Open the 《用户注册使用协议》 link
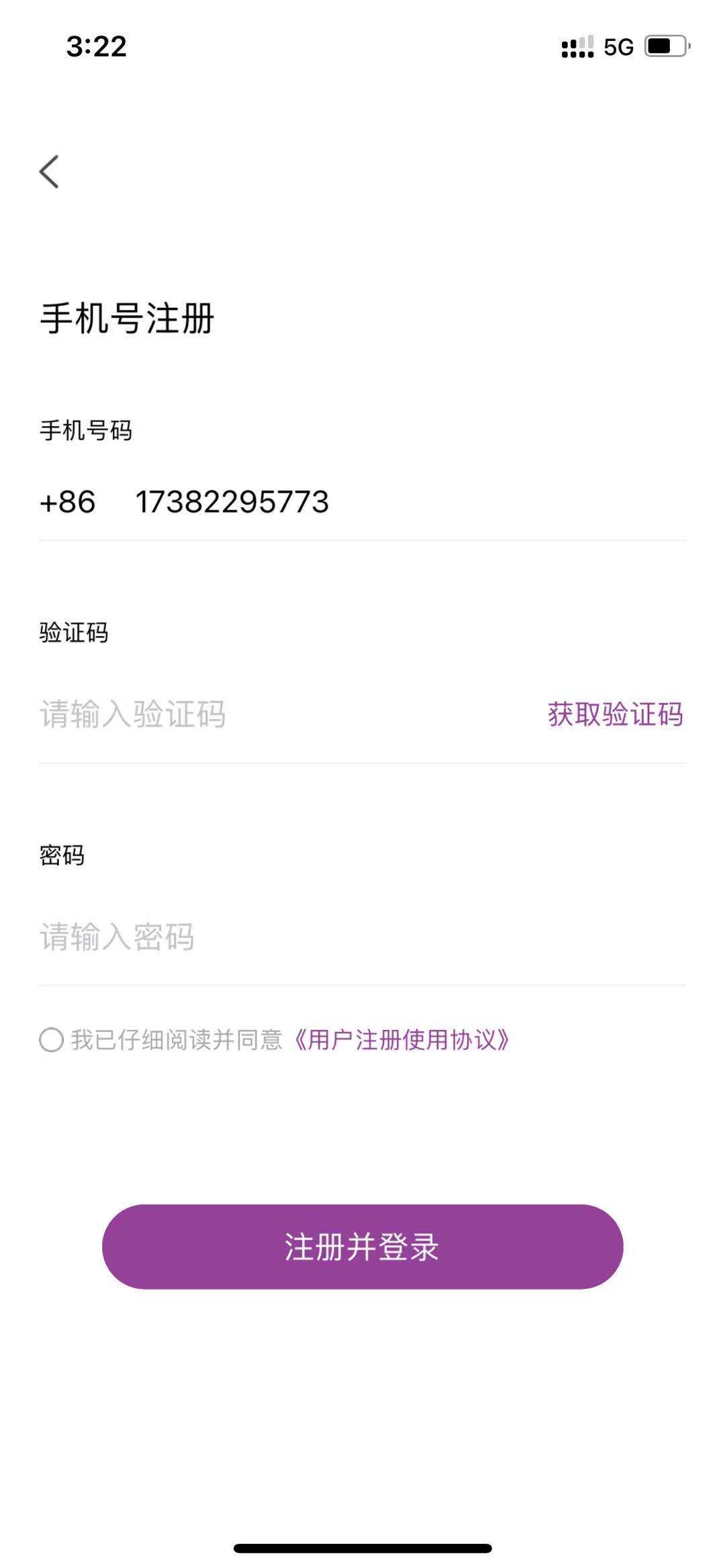This screenshot has height=1568, width=725. coord(401,1040)
